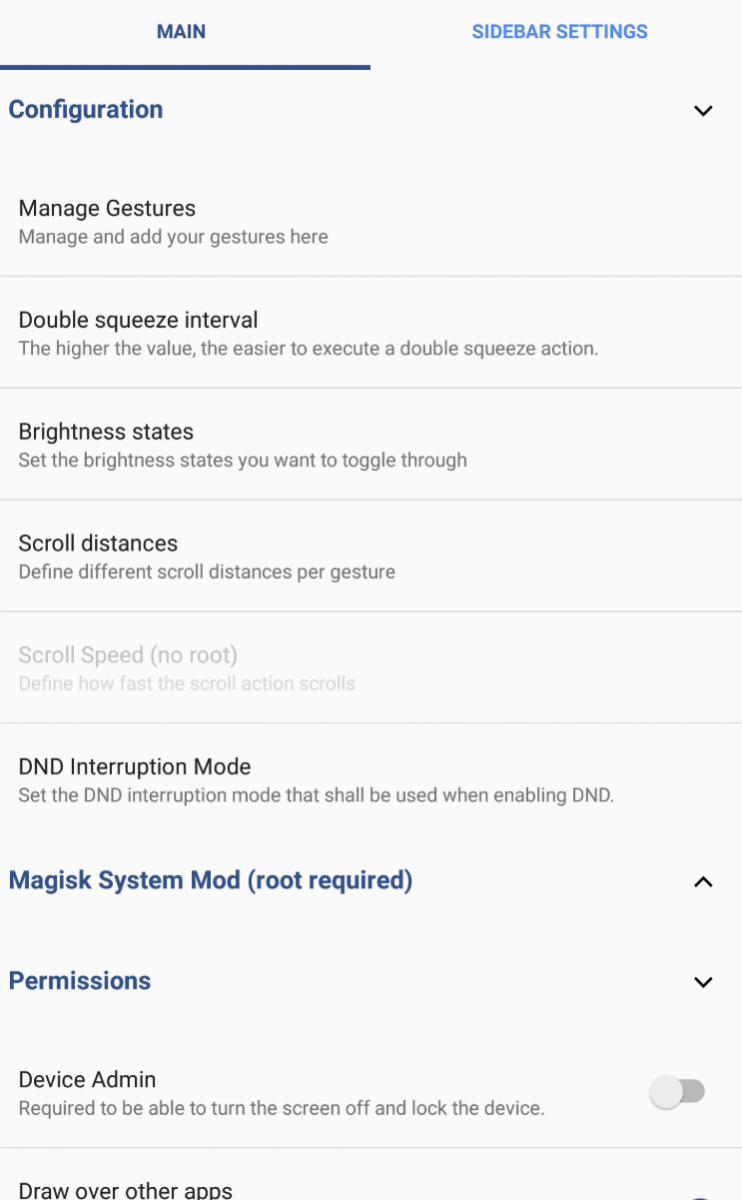Expand the Configuration section chevron
The width and height of the screenshot is (742, 1200).
point(704,110)
